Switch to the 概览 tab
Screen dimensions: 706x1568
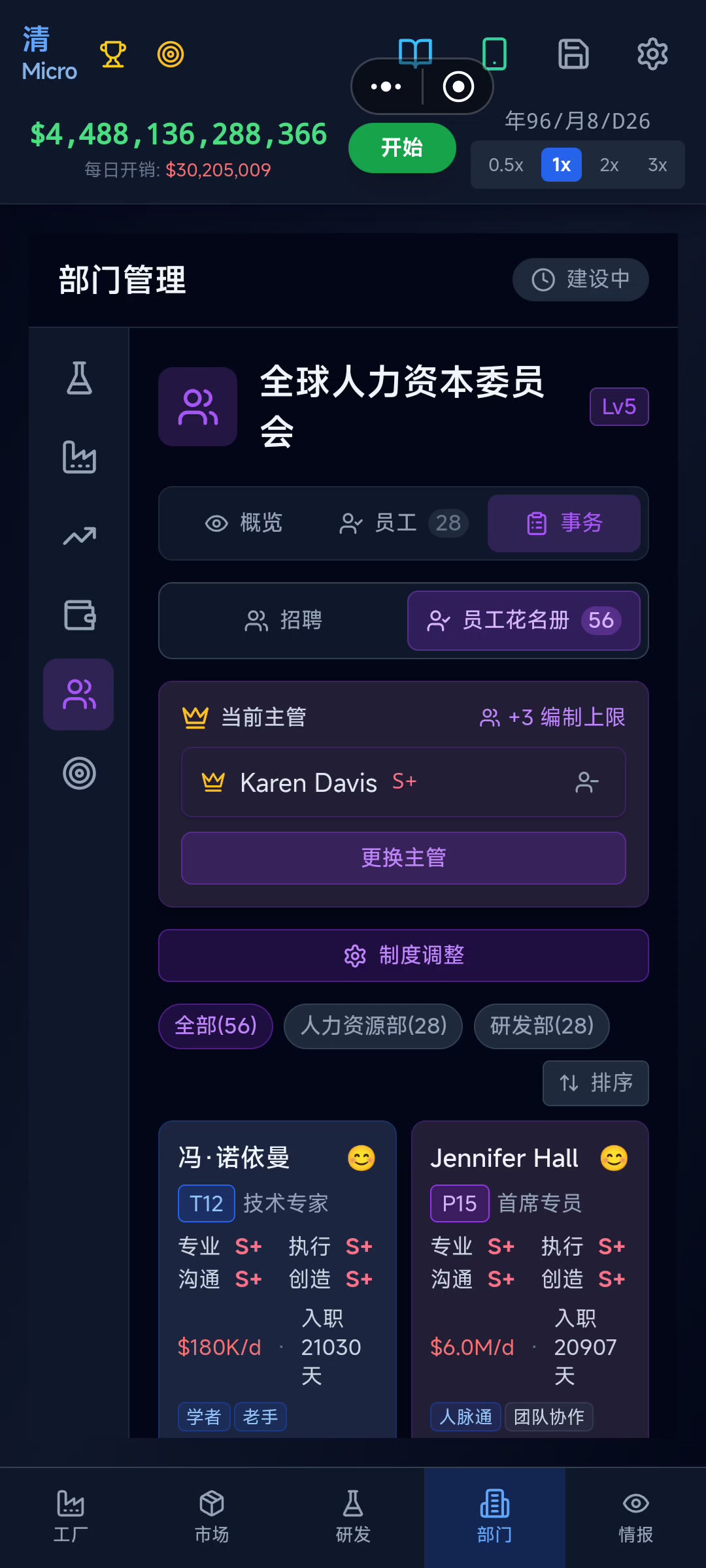click(244, 523)
